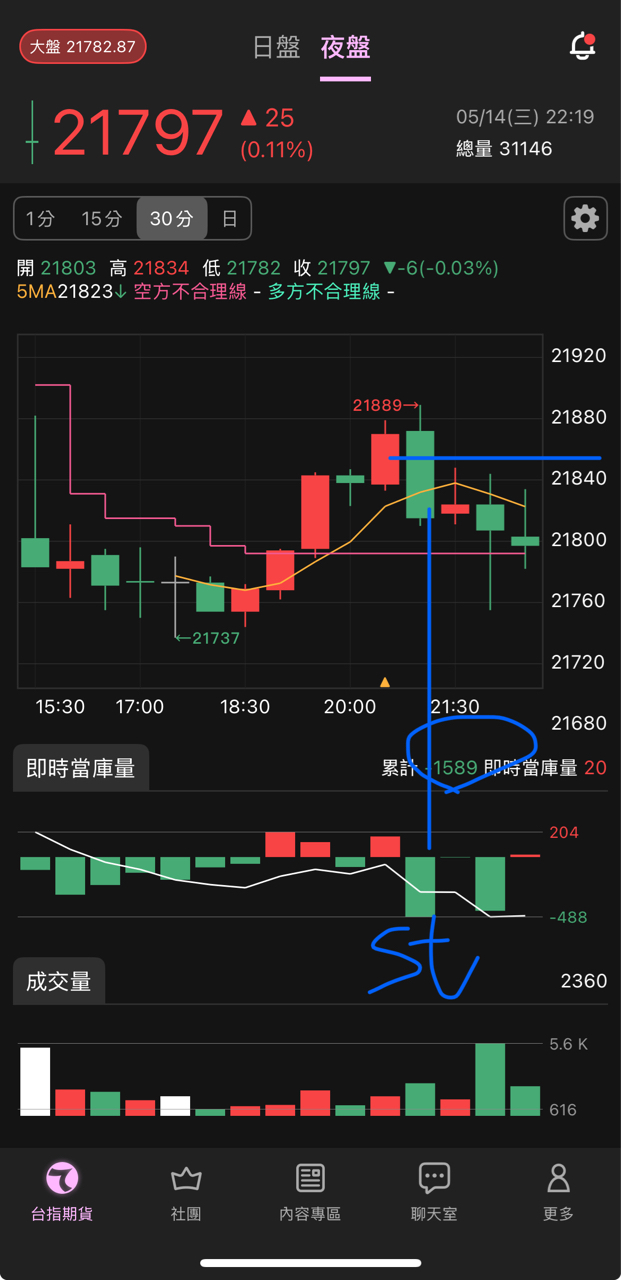Open the 即時當庫量 indicator selector
Viewport: 621px width, 1280px height.
point(81,768)
